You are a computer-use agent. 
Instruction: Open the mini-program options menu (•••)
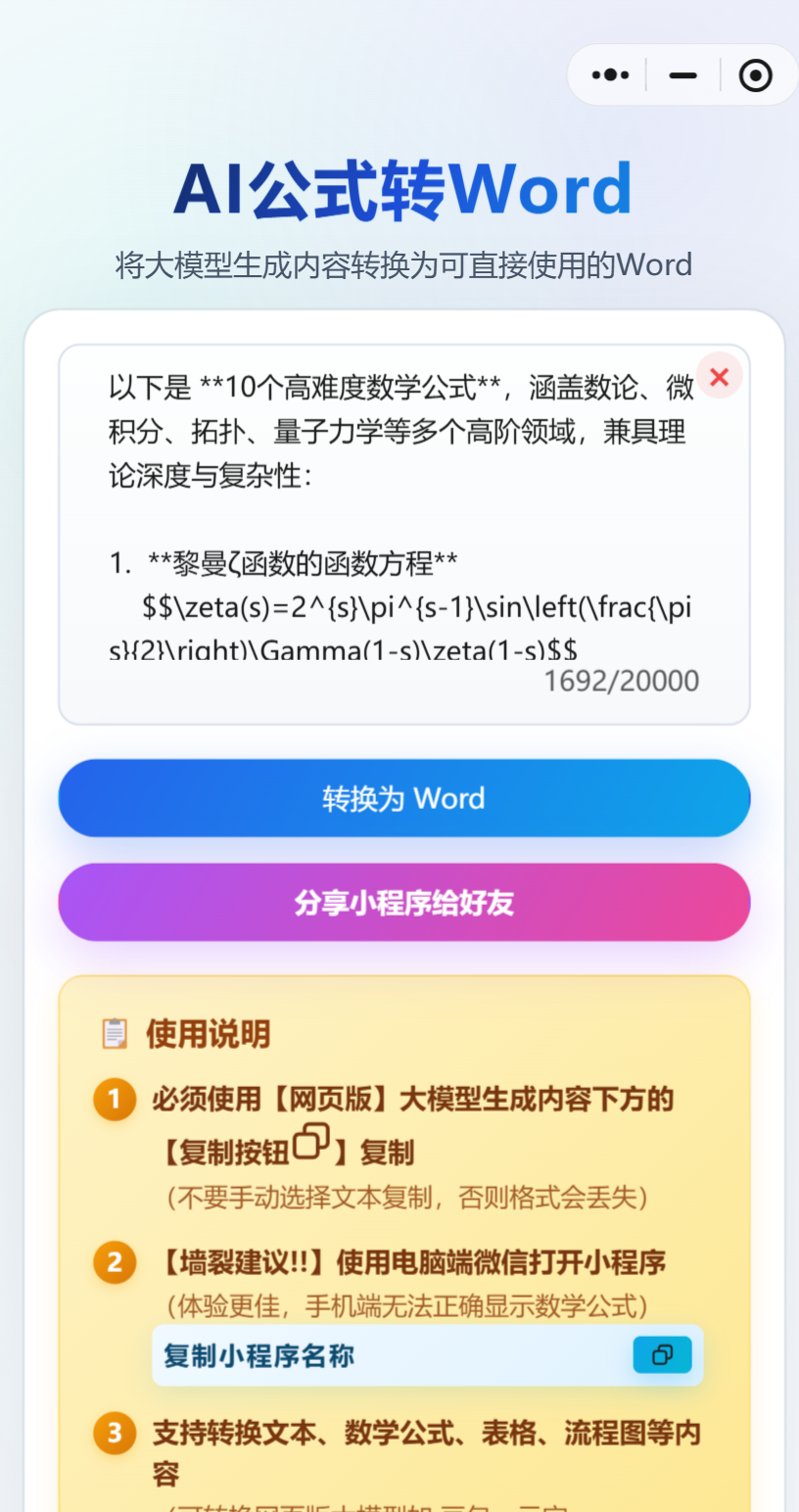[x=610, y=74]
